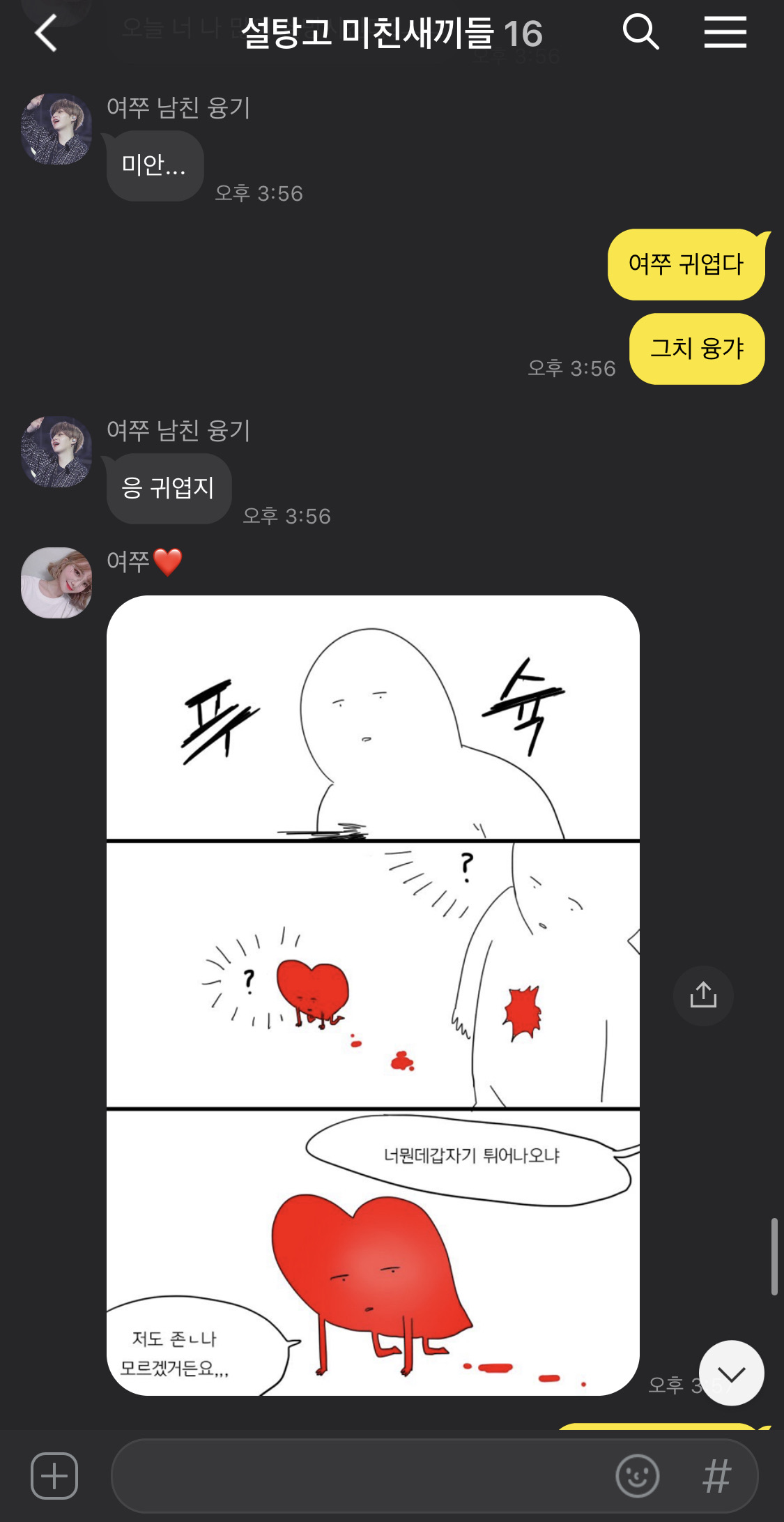Open 여쭈 남친 융기's avatar above 응 귀엽지
This screenshot has width=784, height=1522.
[x=56, y=452]
